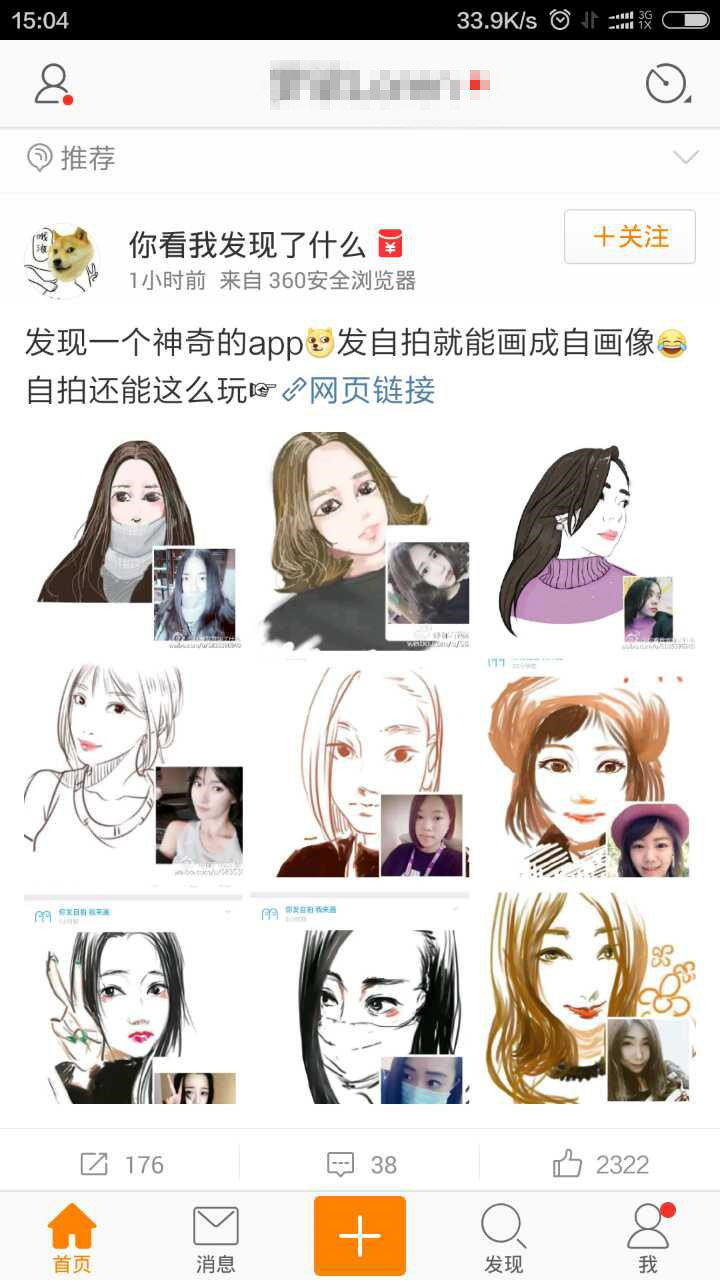This screenshot has width=720, height=1280.
Task: Follow the user with the +关注 button
Action: [629, 237]
